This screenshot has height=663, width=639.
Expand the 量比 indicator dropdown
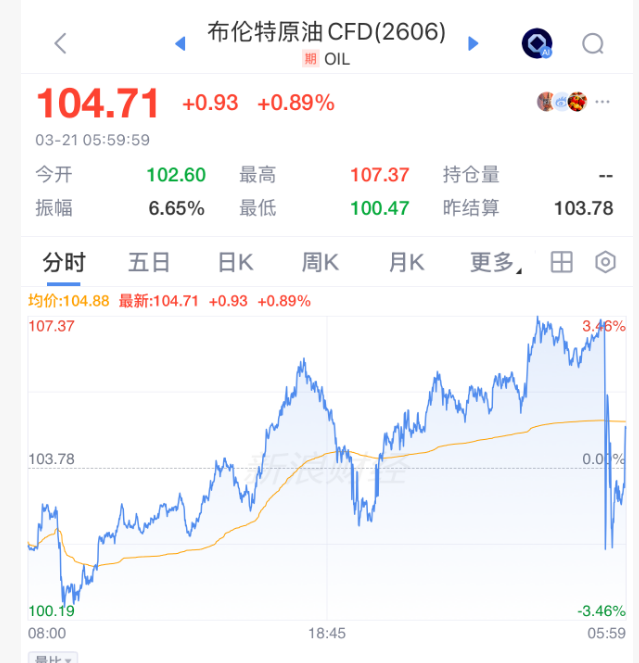pos(54,658)
